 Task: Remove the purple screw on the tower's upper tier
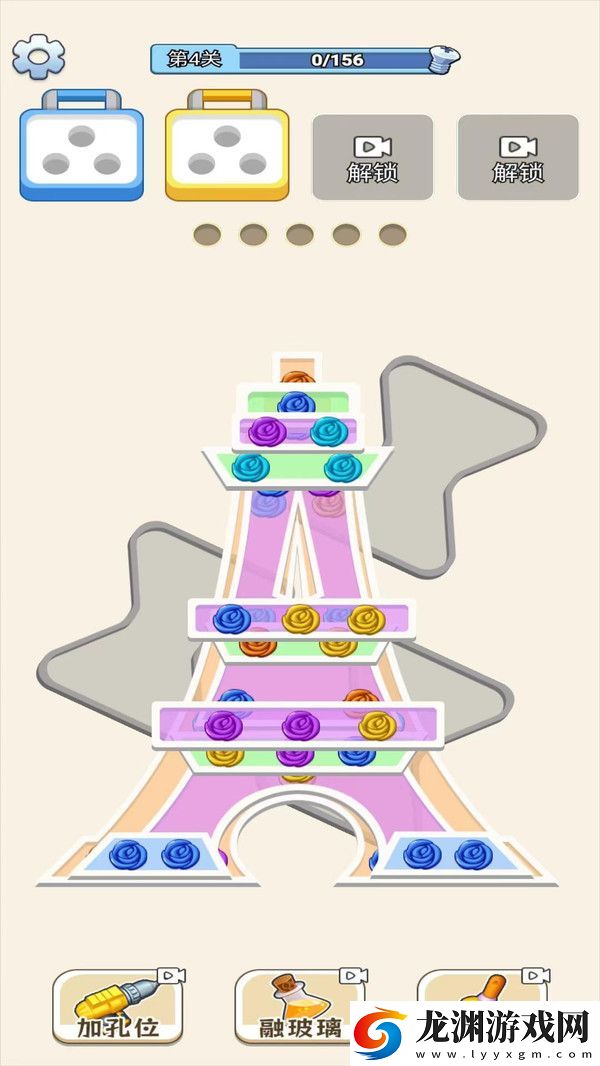point(267,432)
